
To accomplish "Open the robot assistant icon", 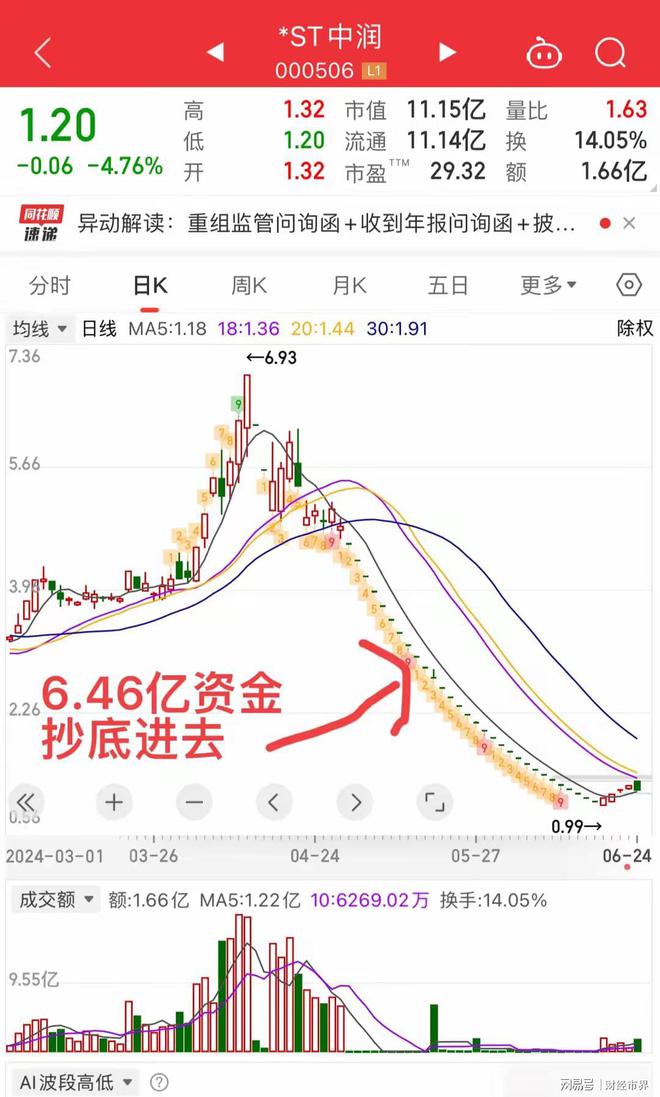I will coord(544,52).
